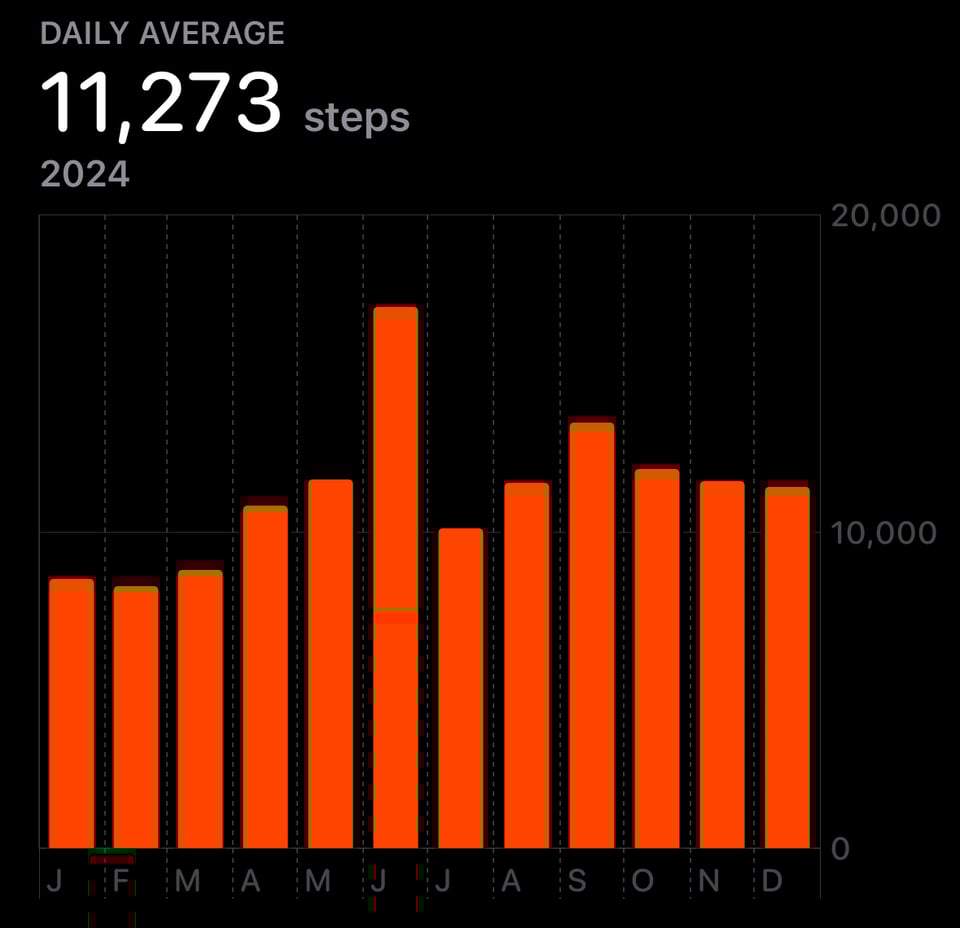This screenshot has width=960, height=928.
Task: Select the October bar labeled O
Action: [x=656, y=659]
